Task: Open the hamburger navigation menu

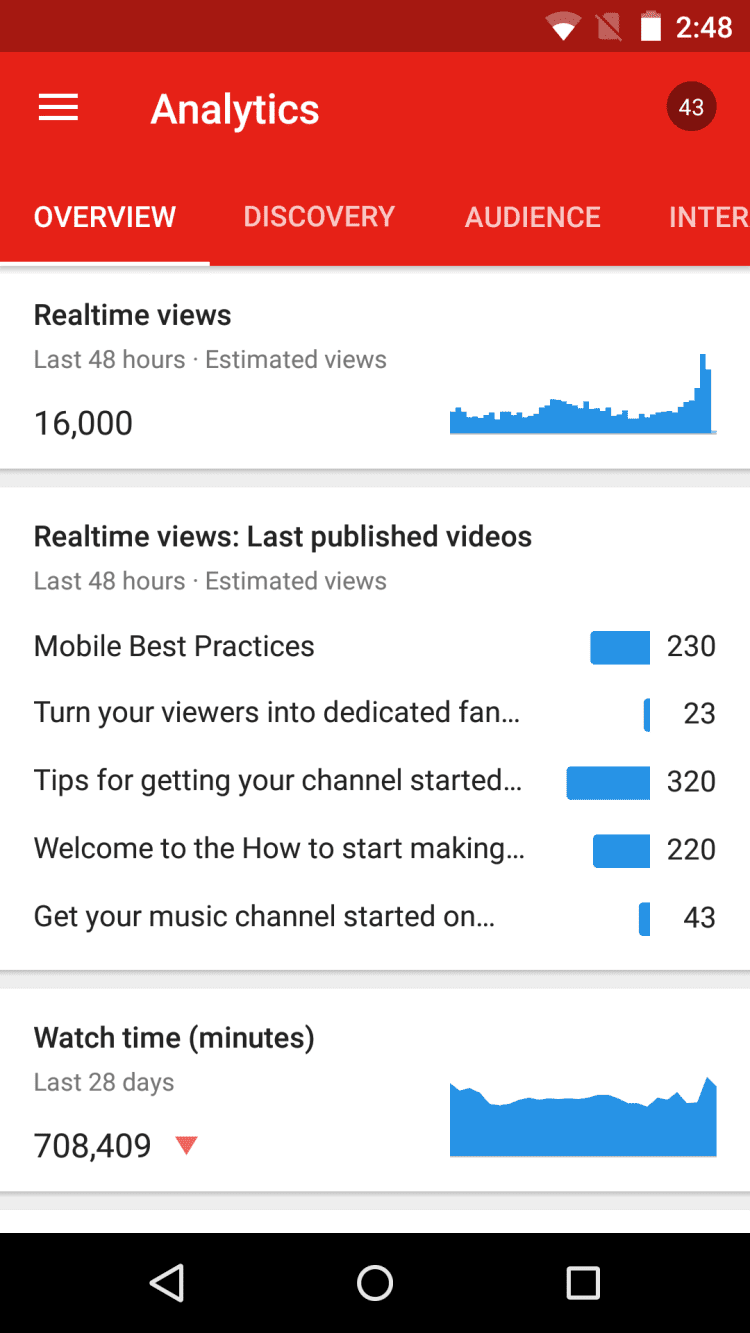Action: point(58,108)
